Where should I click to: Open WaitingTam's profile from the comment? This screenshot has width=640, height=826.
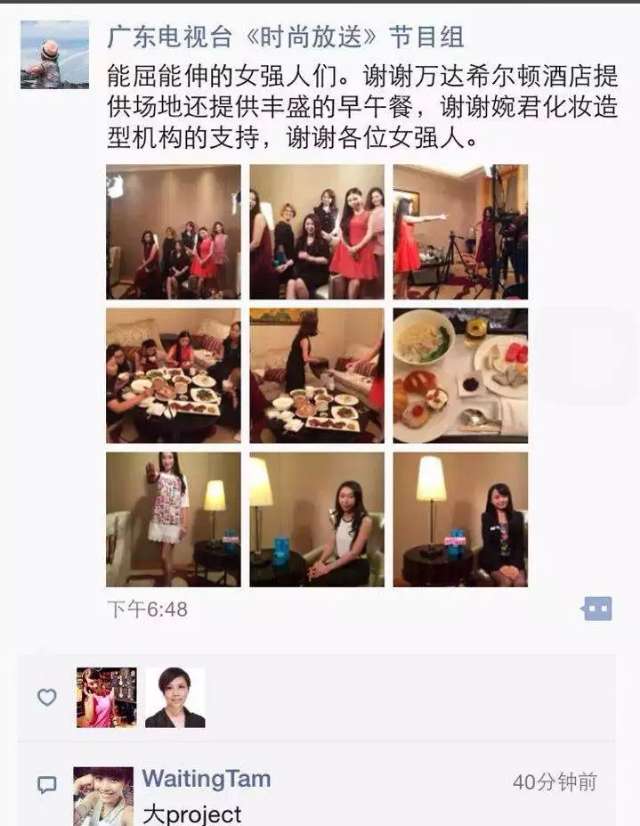click(206, 779)
